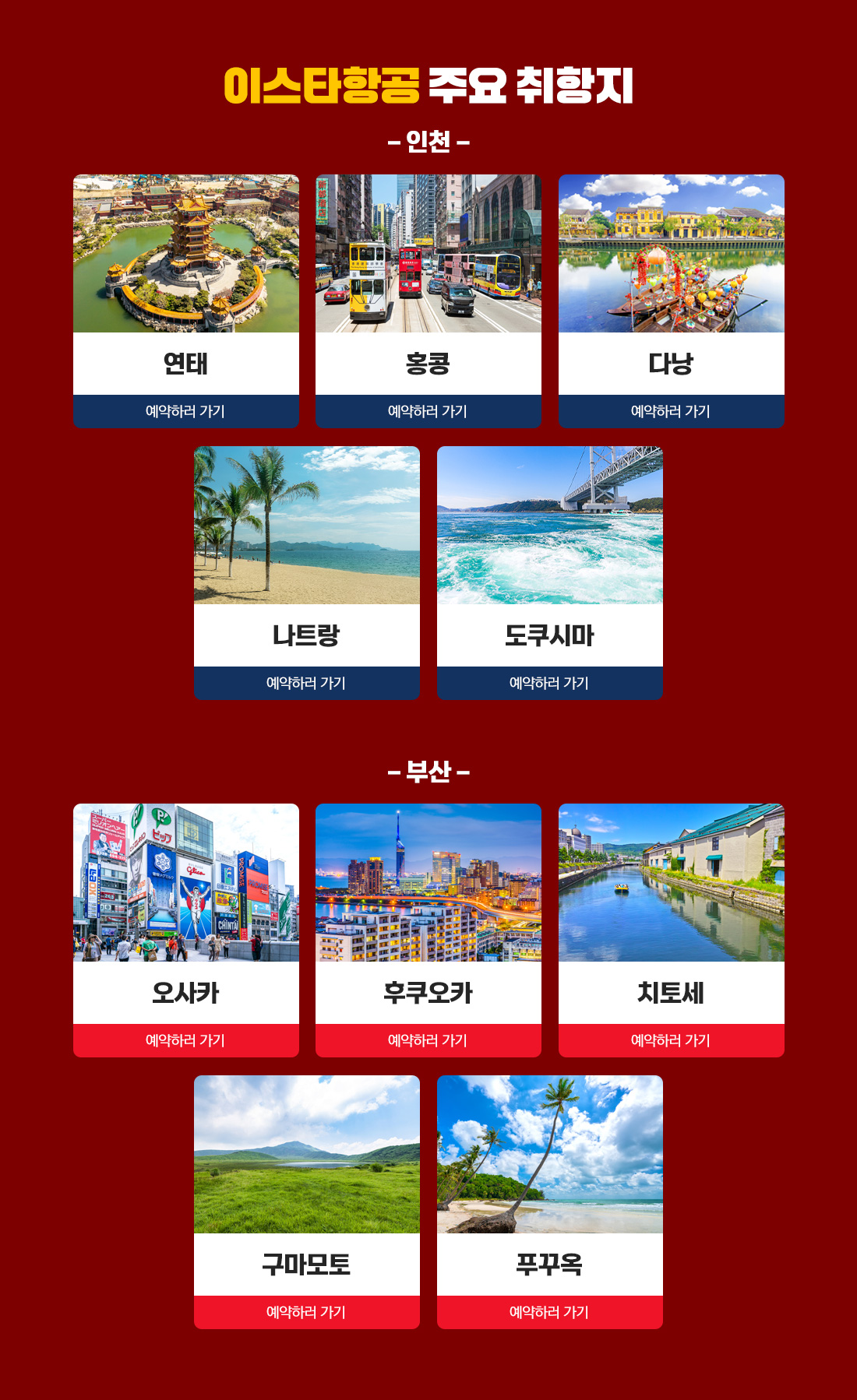Screen dimensions: 857x1400
Task: Book the Busan flight to 오사카
Action: tap(185, 1040)
